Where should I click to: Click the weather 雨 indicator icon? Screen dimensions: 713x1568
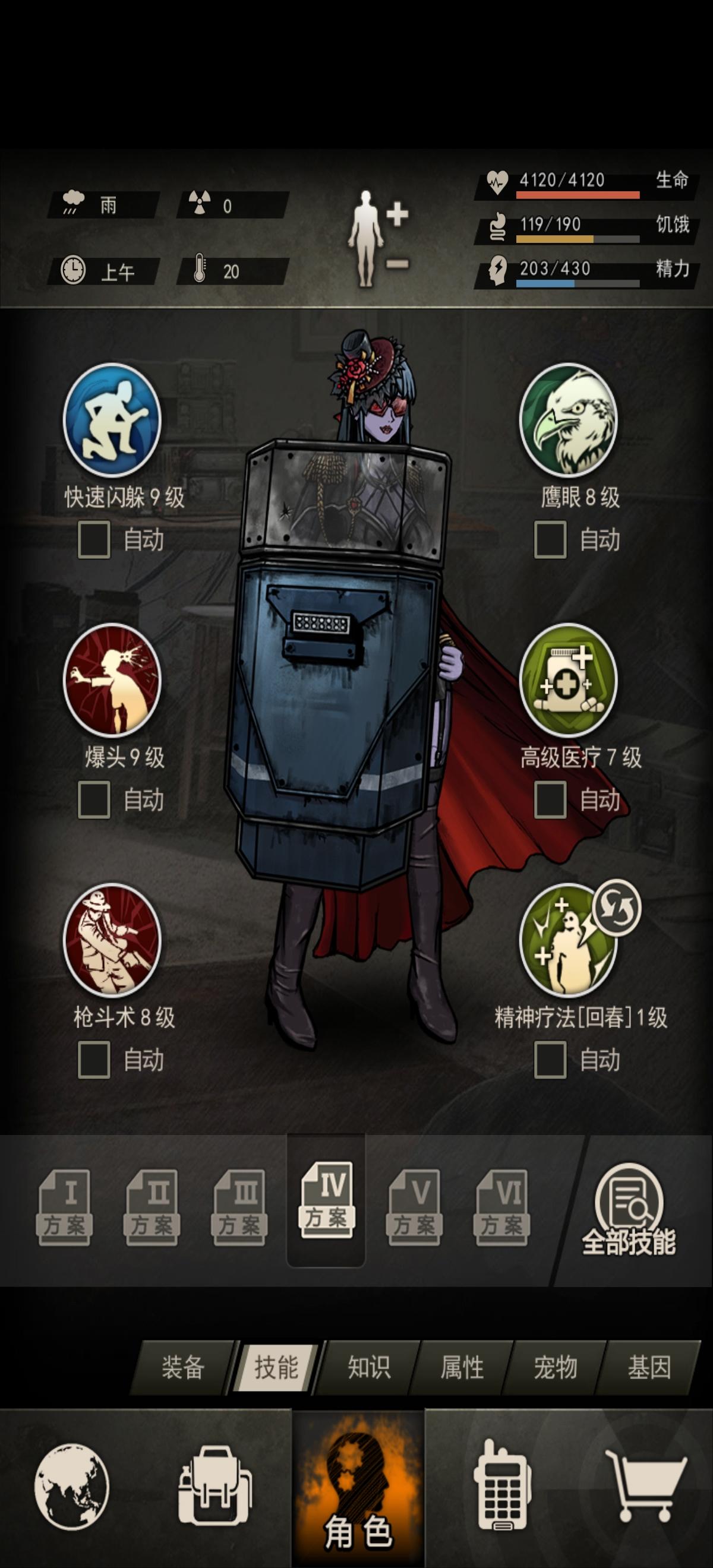tap(74, 202)
